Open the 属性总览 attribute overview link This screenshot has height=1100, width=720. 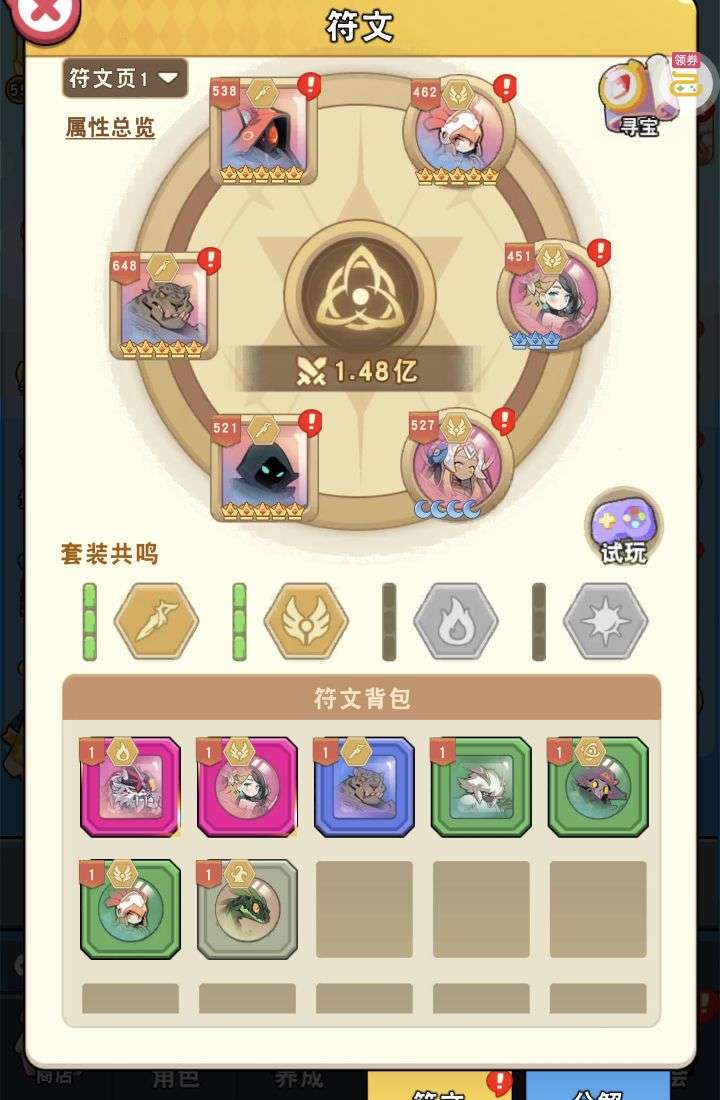(110, 128)
